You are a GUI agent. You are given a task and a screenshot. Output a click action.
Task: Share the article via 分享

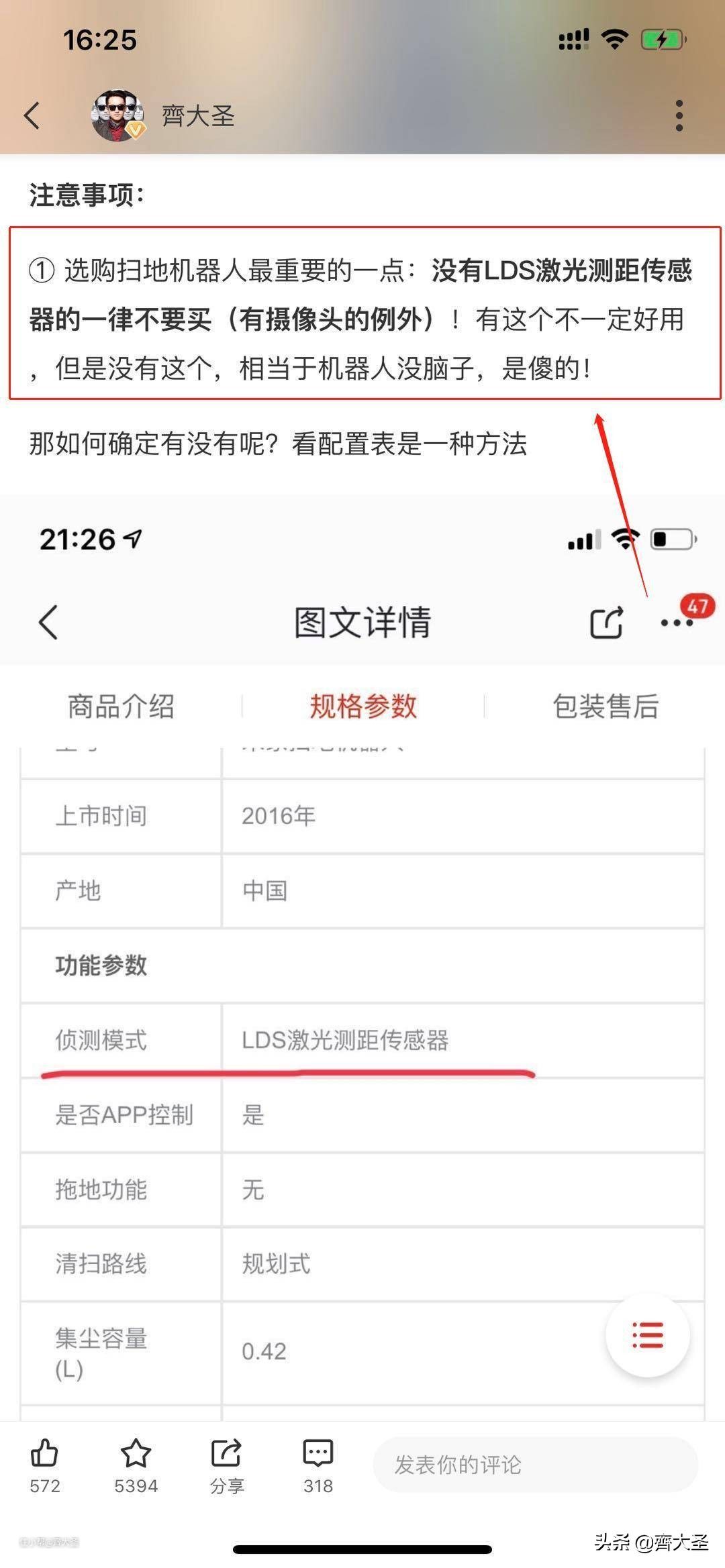point(227,1464)
